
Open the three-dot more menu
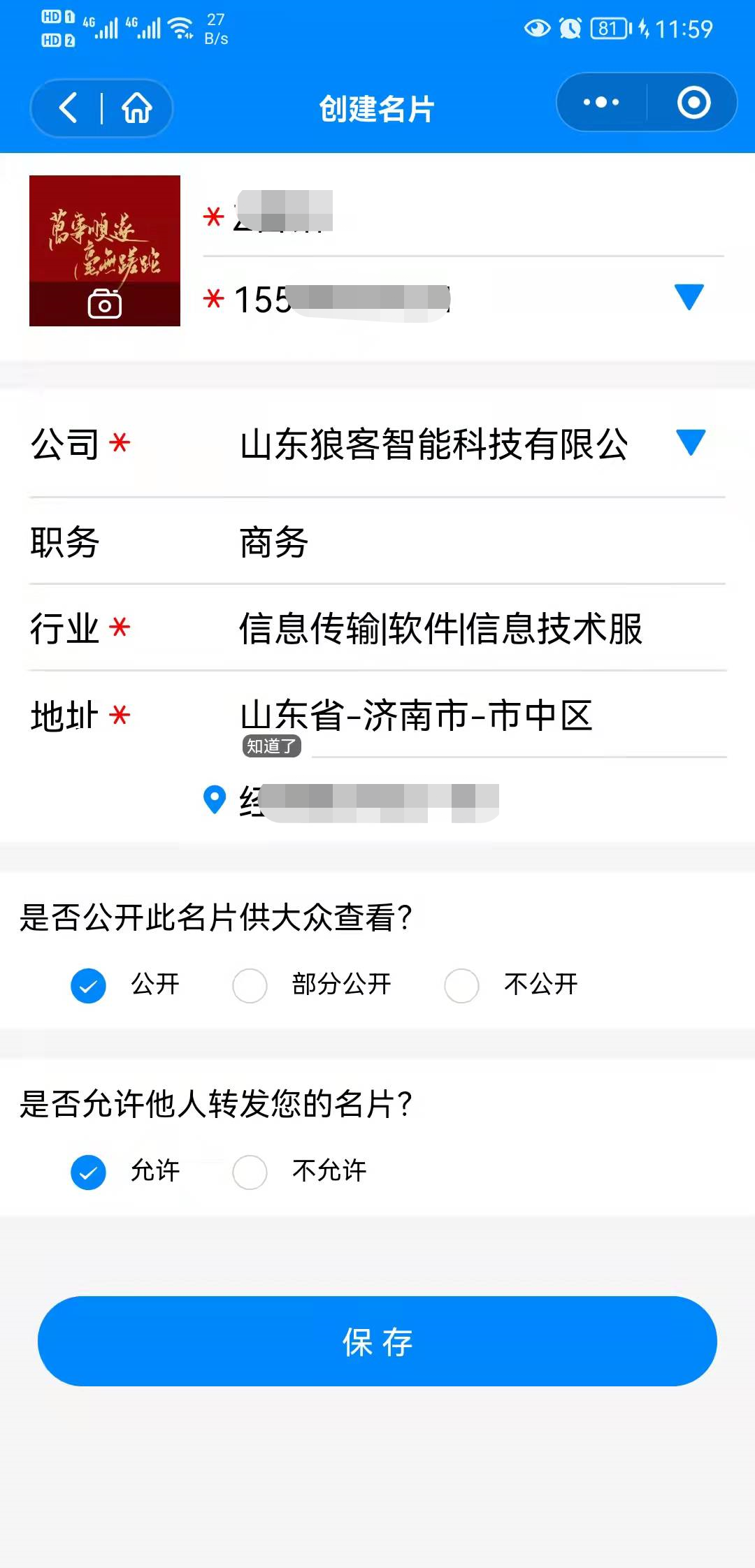tap(601, 103)
